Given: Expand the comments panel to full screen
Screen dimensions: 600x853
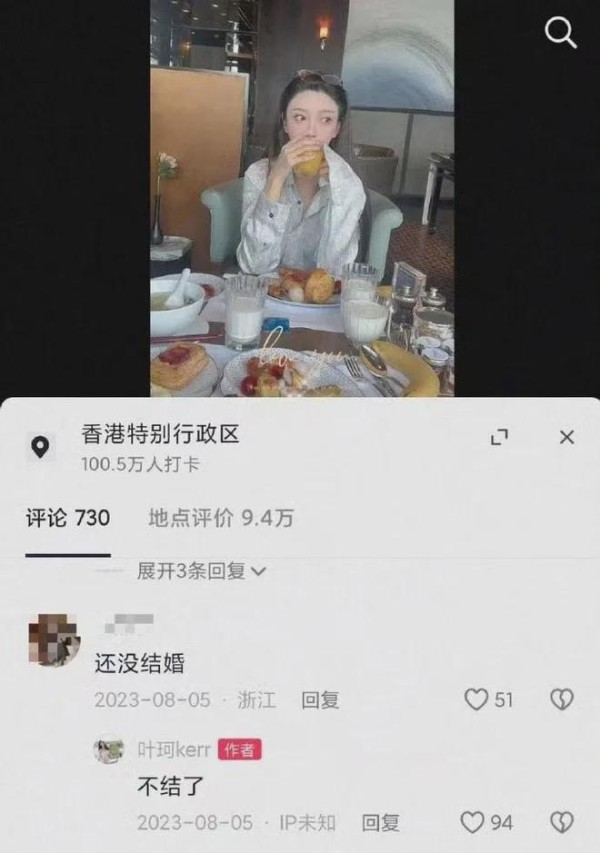Looking at the screenshot, I should coord(500,437).
